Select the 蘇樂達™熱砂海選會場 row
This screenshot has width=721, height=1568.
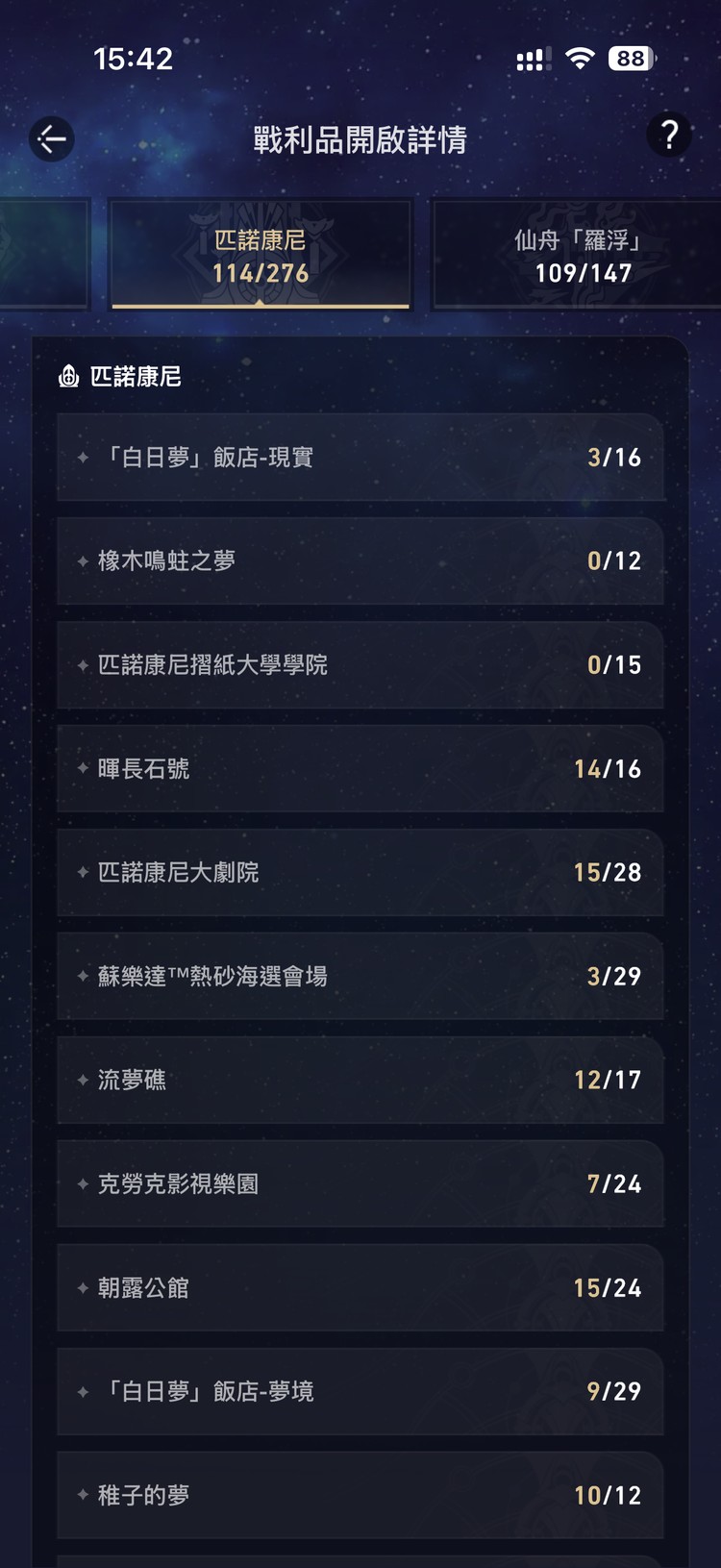[x=360, y=976]
